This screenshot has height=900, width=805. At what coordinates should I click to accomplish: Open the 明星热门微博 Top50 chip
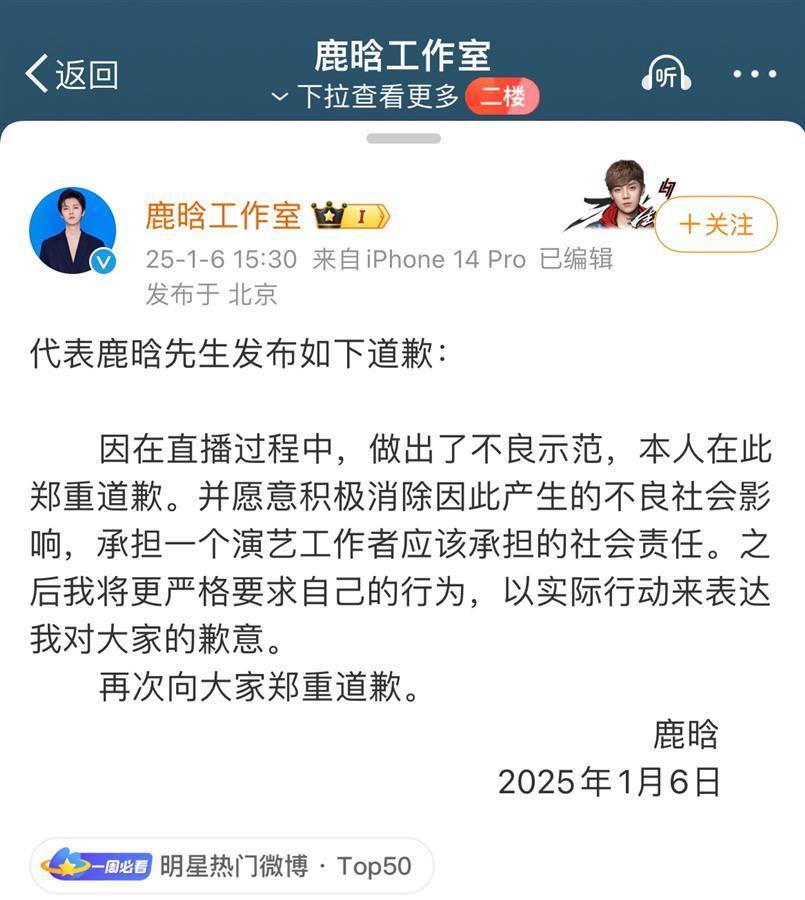point(233,865)
